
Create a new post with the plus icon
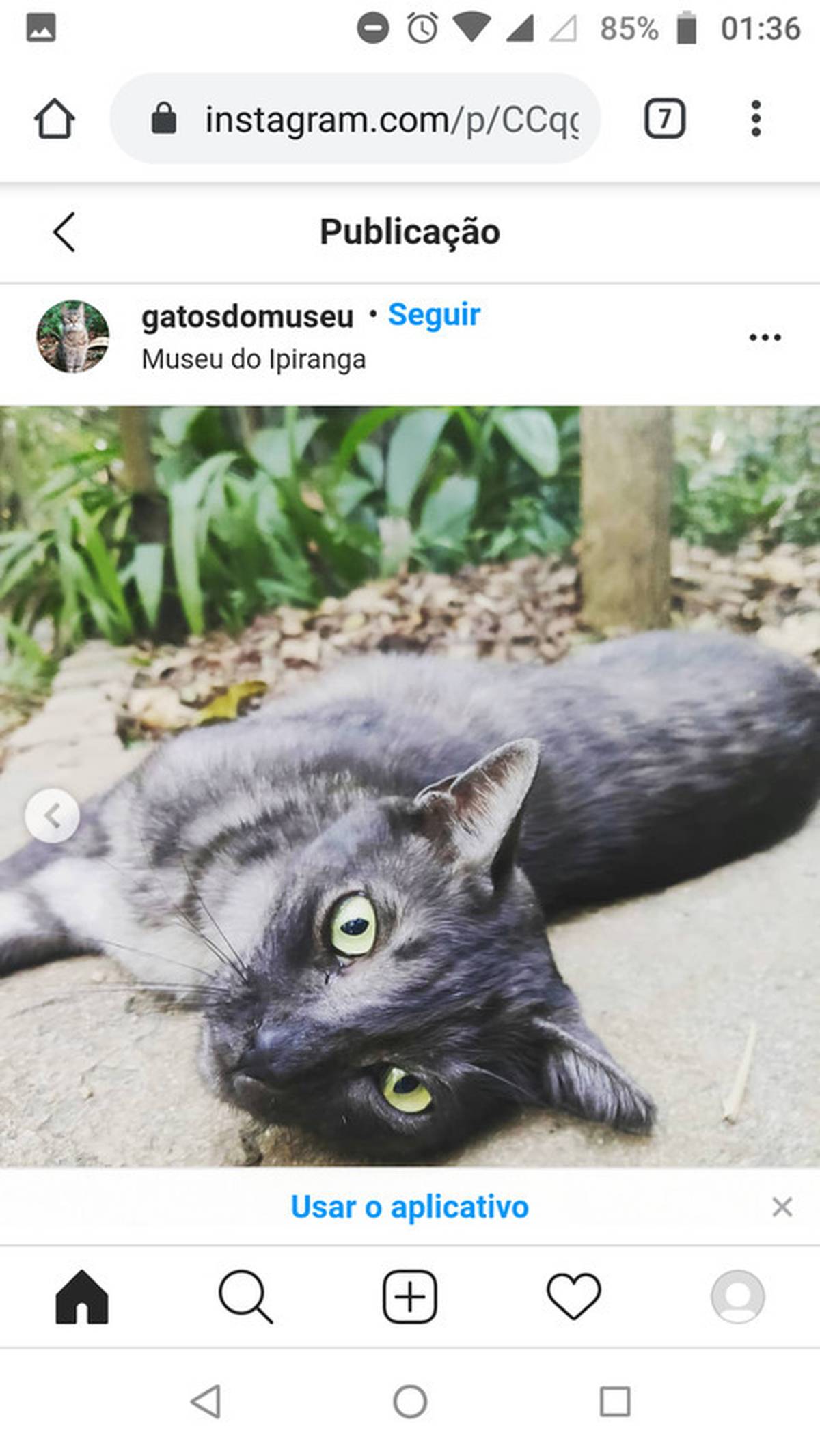point(410,1296)
